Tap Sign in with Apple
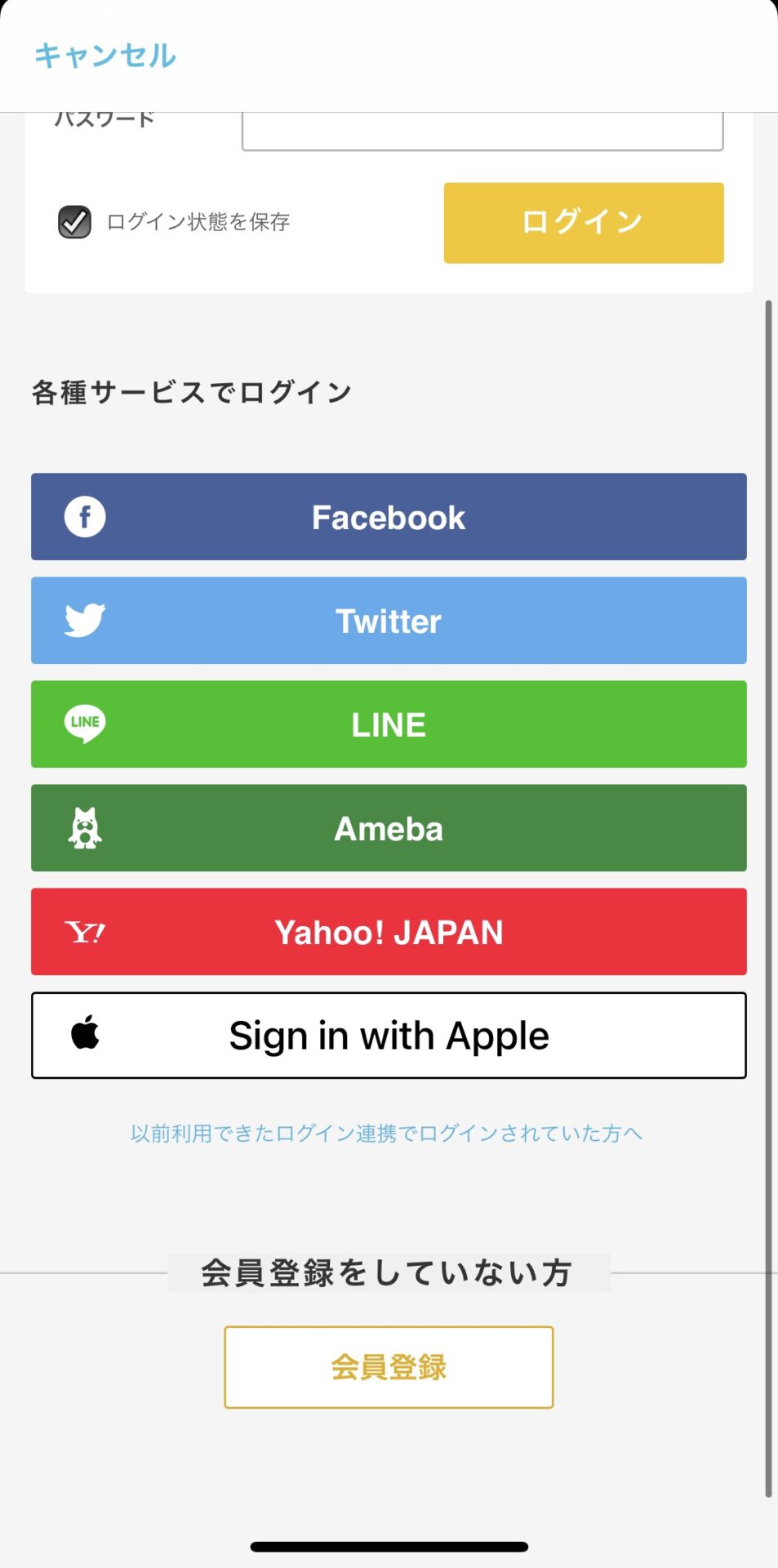 (389, 1036)
